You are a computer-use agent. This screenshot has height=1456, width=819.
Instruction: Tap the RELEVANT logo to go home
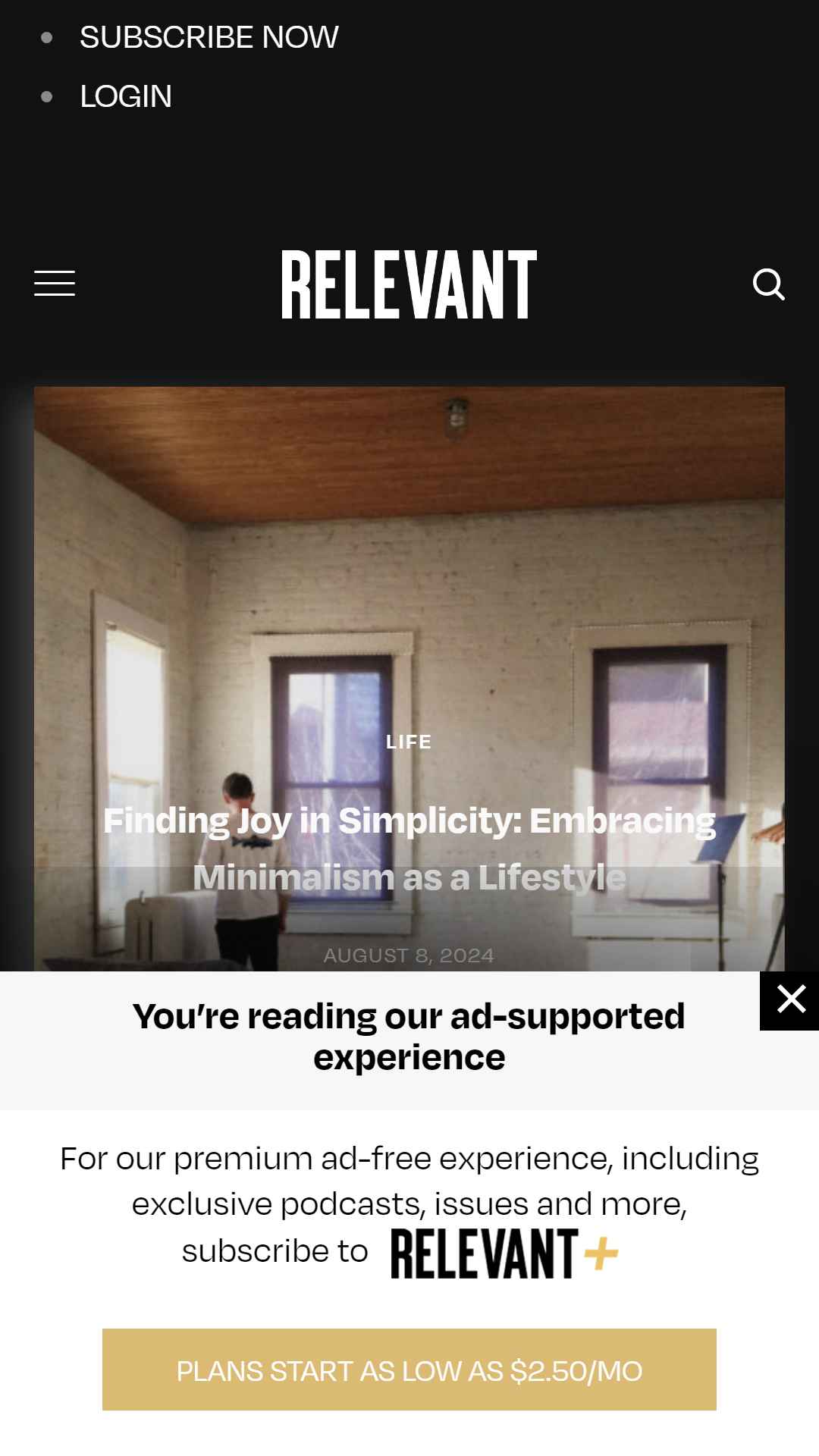click(x=409, y=284)
